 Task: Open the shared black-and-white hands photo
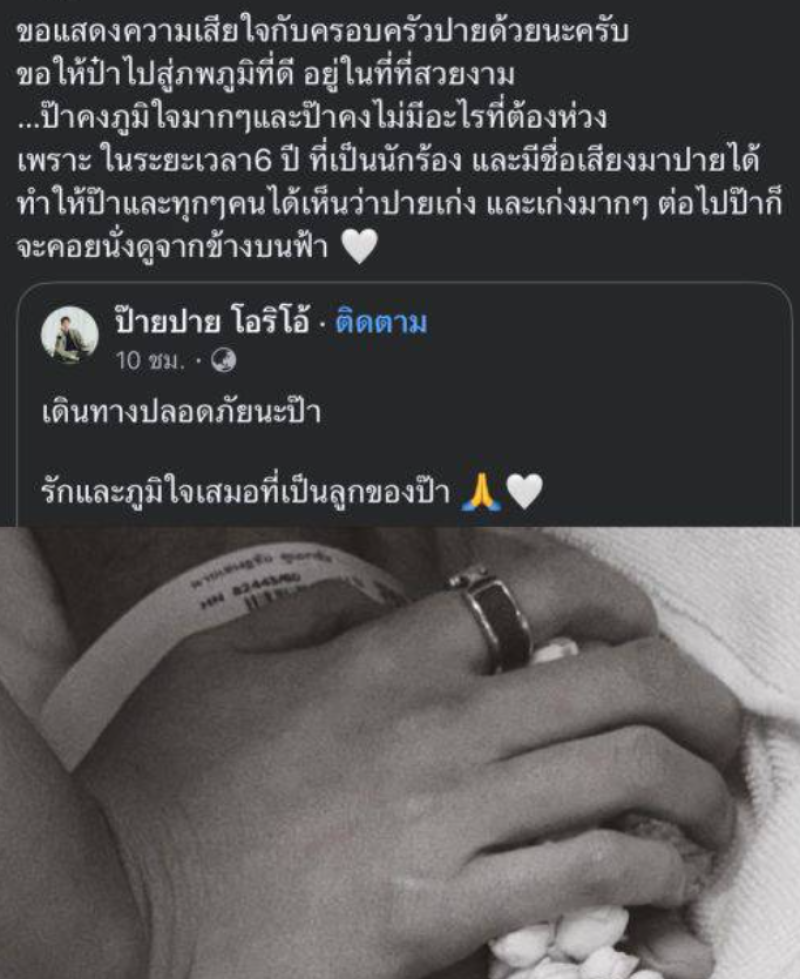(400, 750)
